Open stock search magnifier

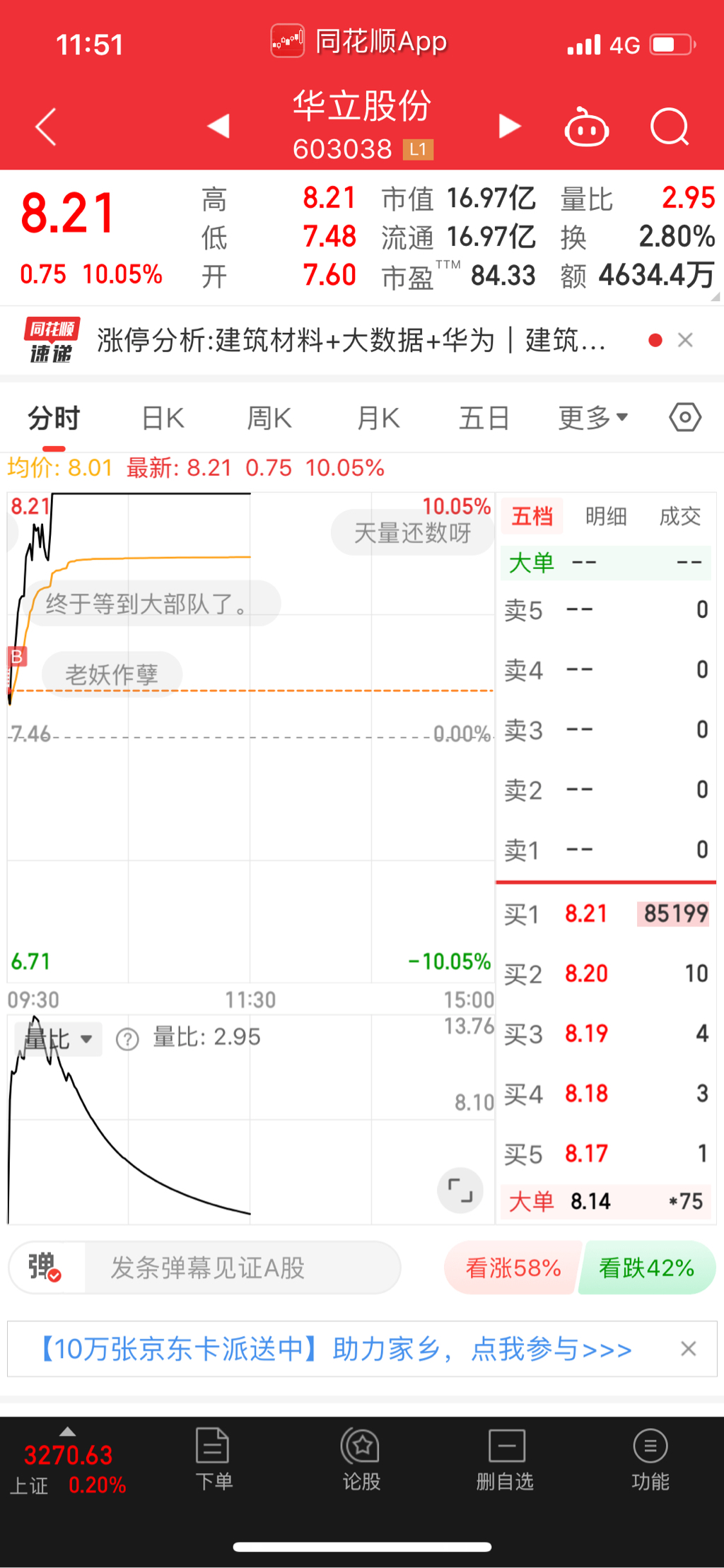pos(669,127)
